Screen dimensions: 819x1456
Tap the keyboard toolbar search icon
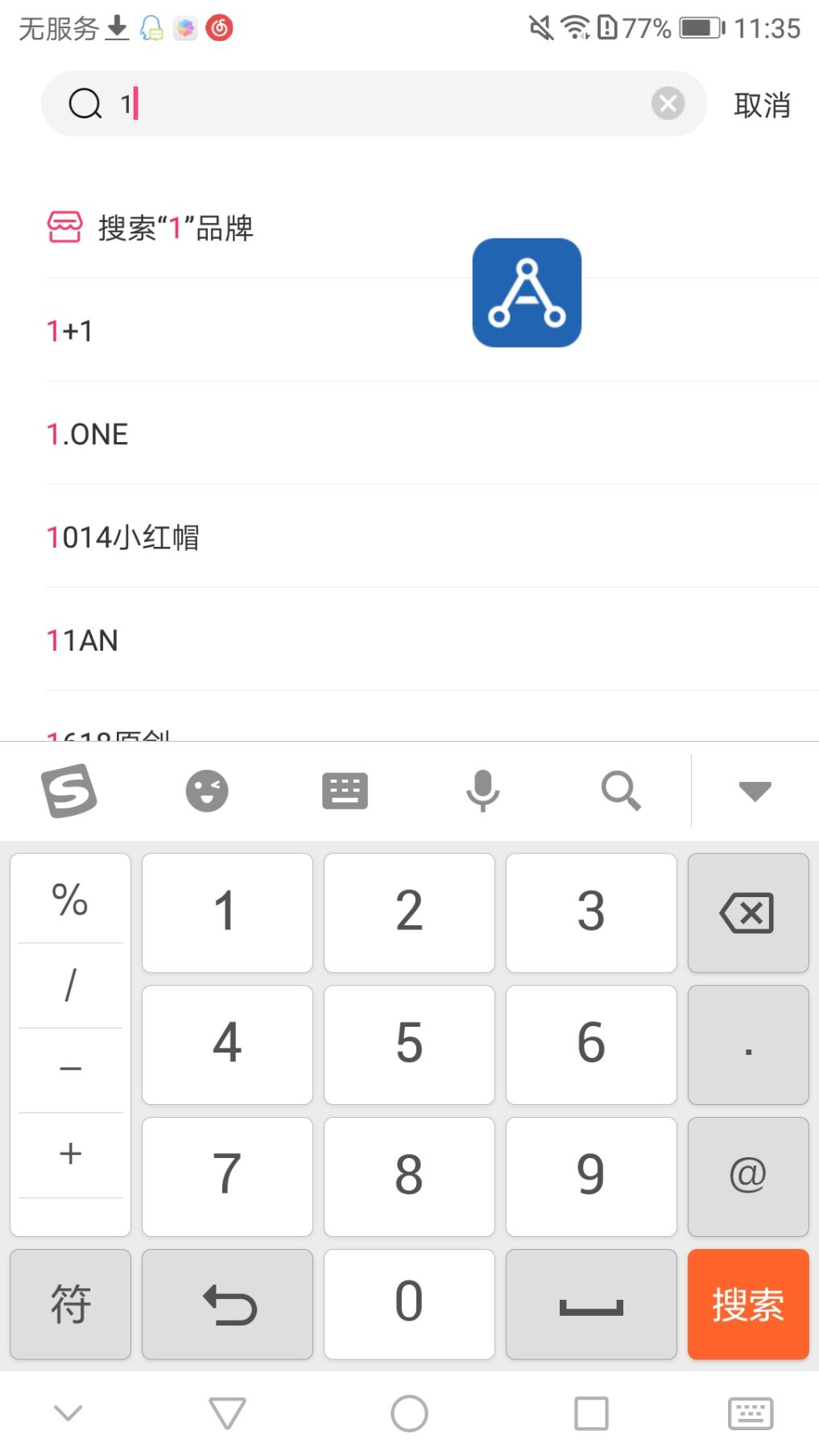pos(621,791)
